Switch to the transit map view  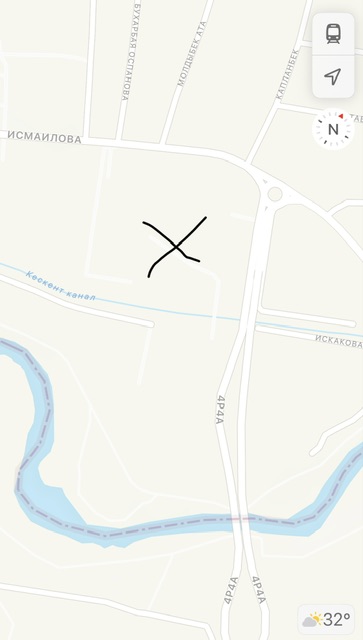click(x=333, y=34)
